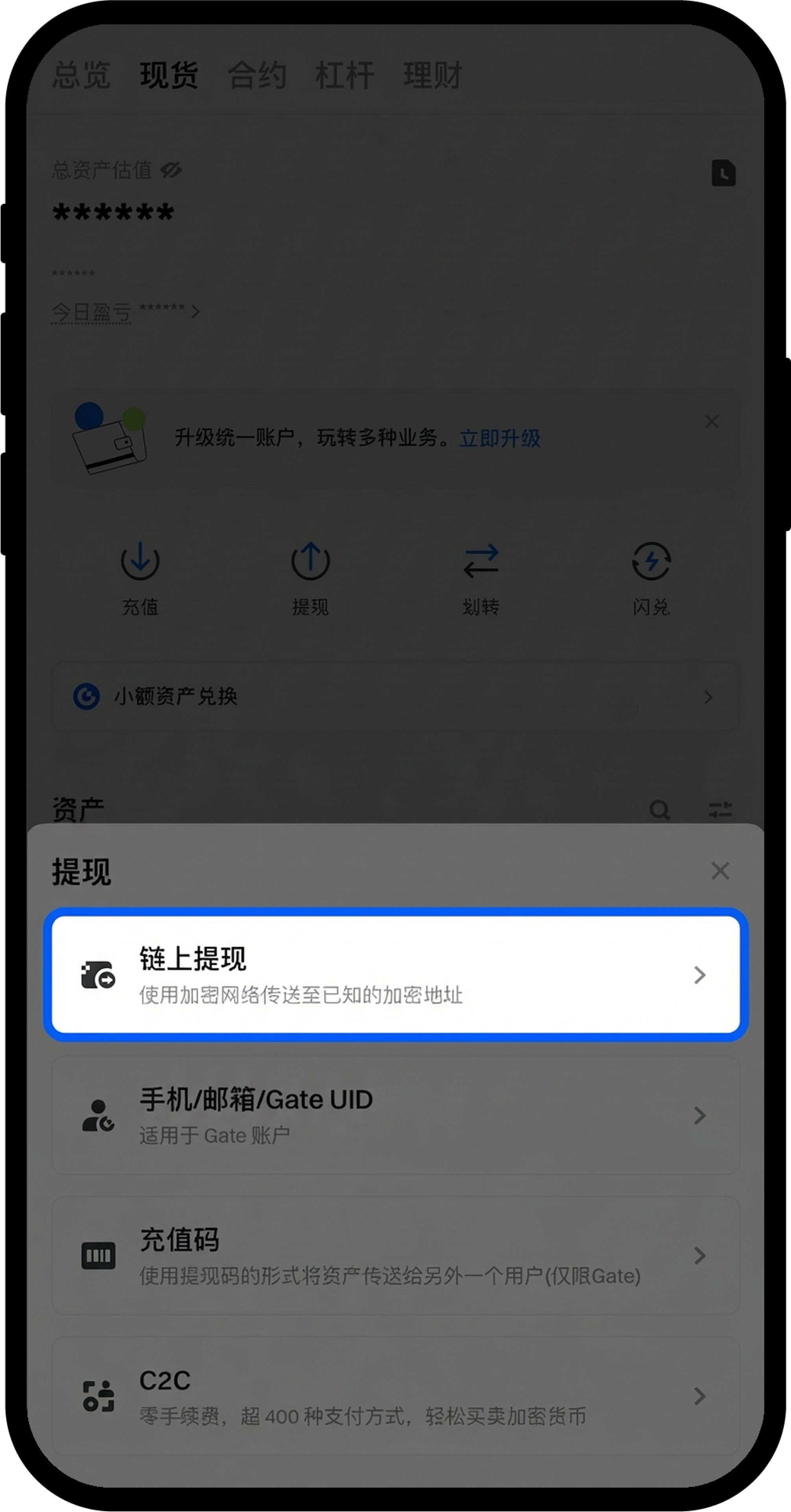Dismiss the unified account upgrade banner
Screen dimensions: 791x1512
pos(712,421)
